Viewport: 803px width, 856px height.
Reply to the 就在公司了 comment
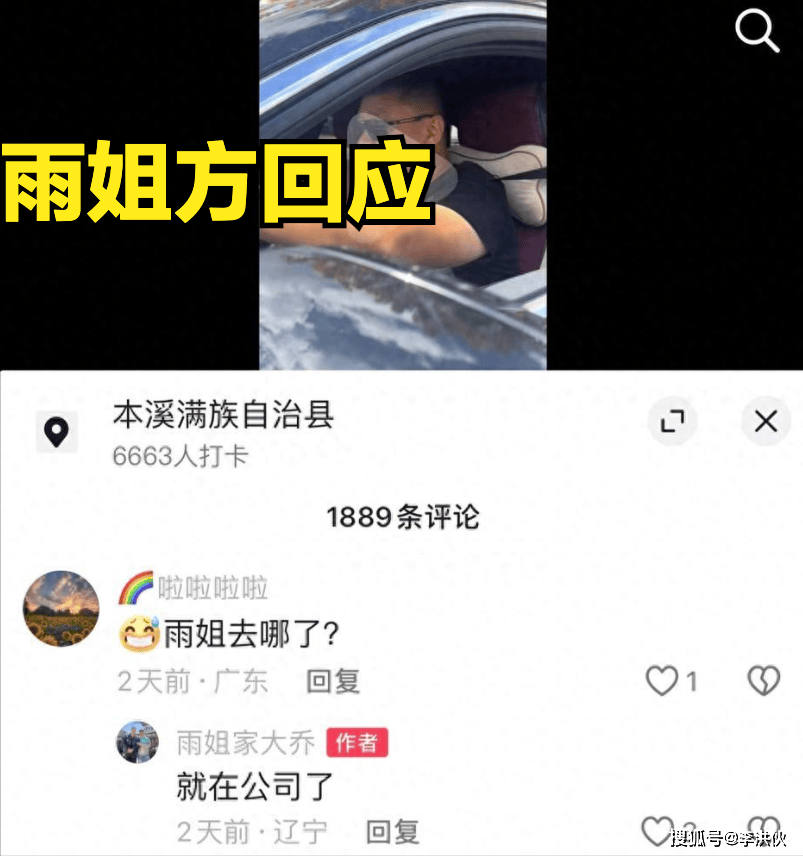(392, 831)
